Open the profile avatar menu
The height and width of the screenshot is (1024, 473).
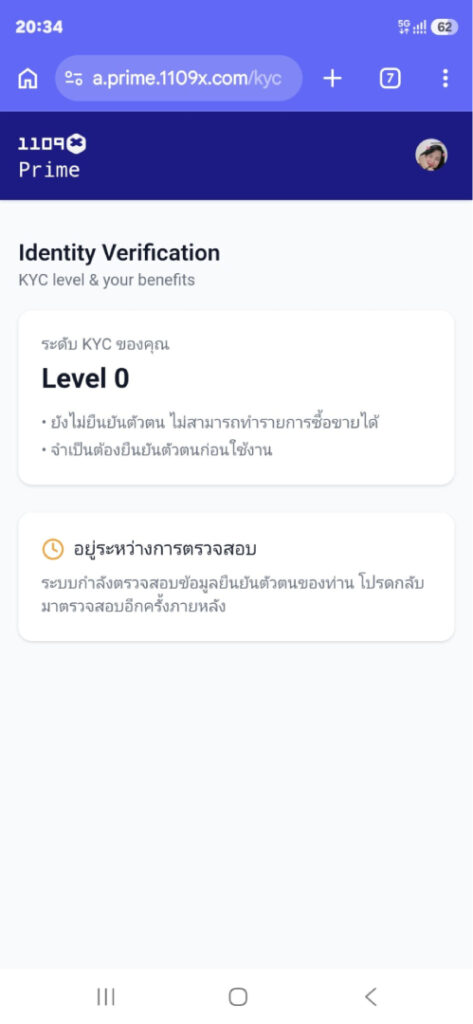click(x=431, y=155)
